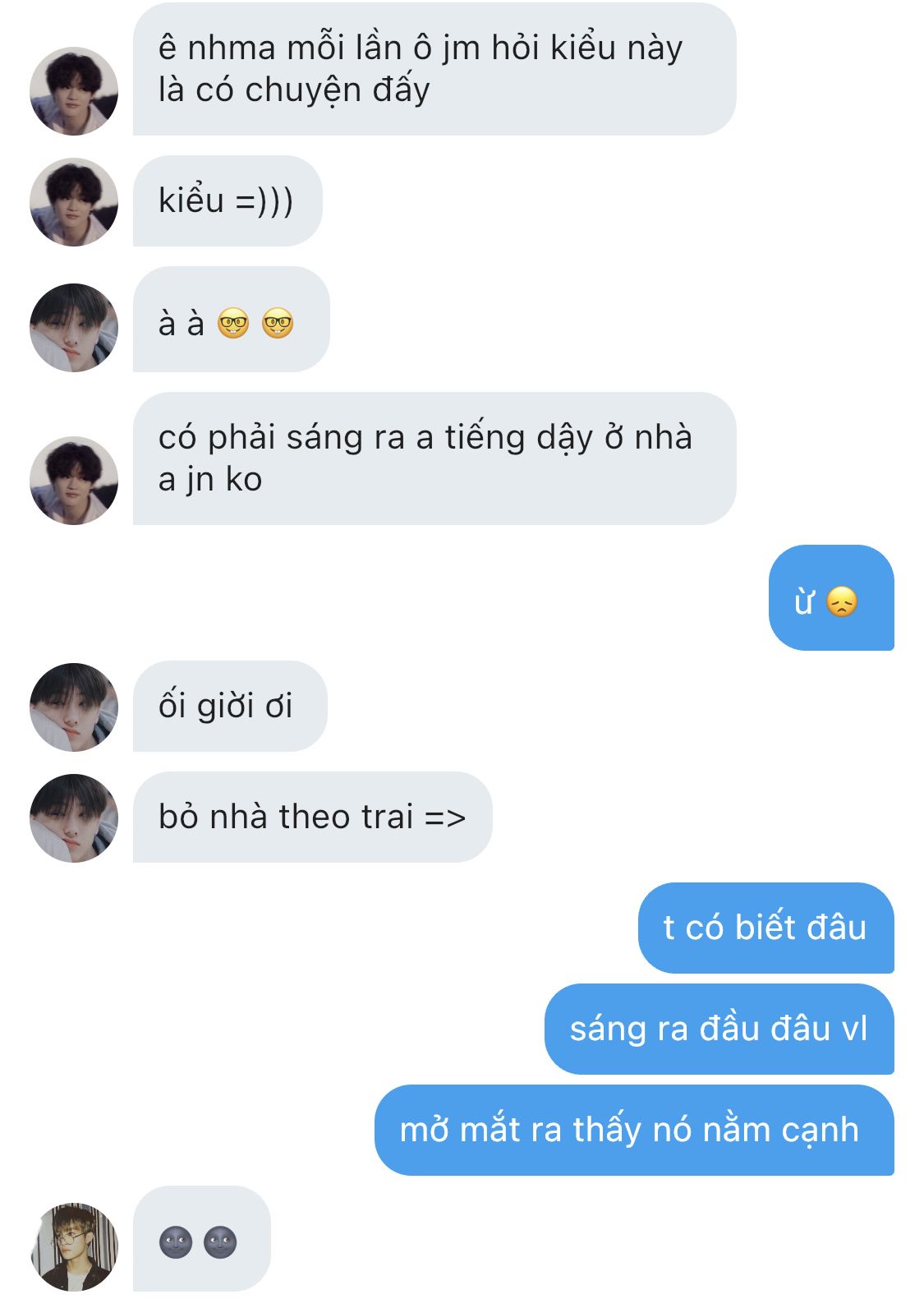View profile of the "à à" sender
924x1299 pixels.
[74, 328]
